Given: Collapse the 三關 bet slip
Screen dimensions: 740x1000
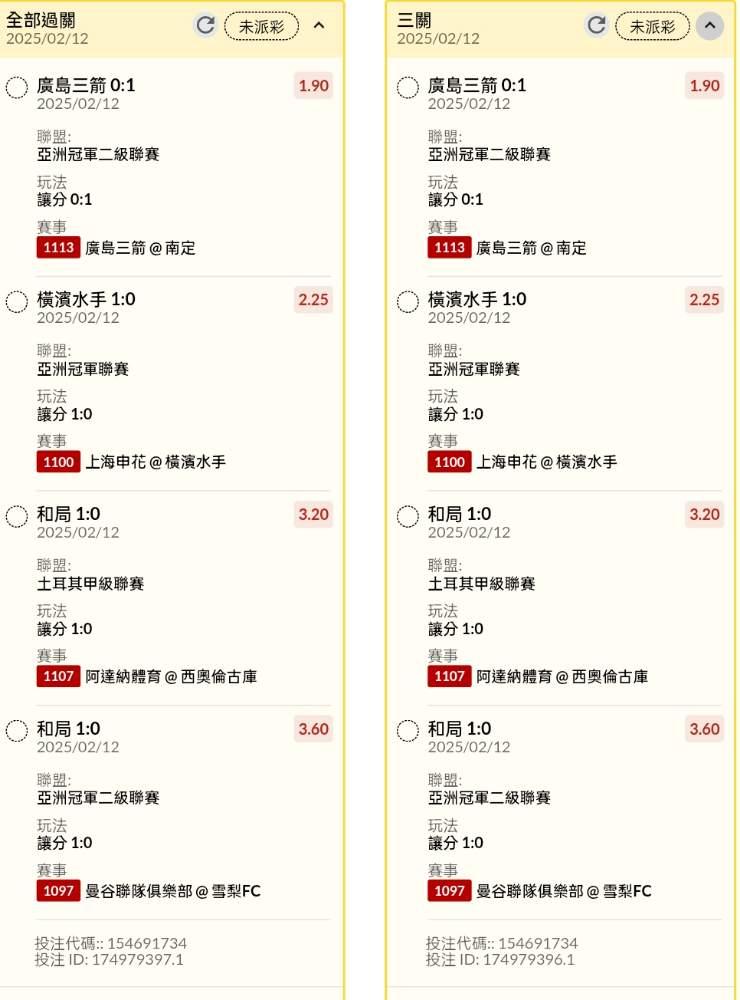Looking at the screenshot, I should tap(710, 26).
